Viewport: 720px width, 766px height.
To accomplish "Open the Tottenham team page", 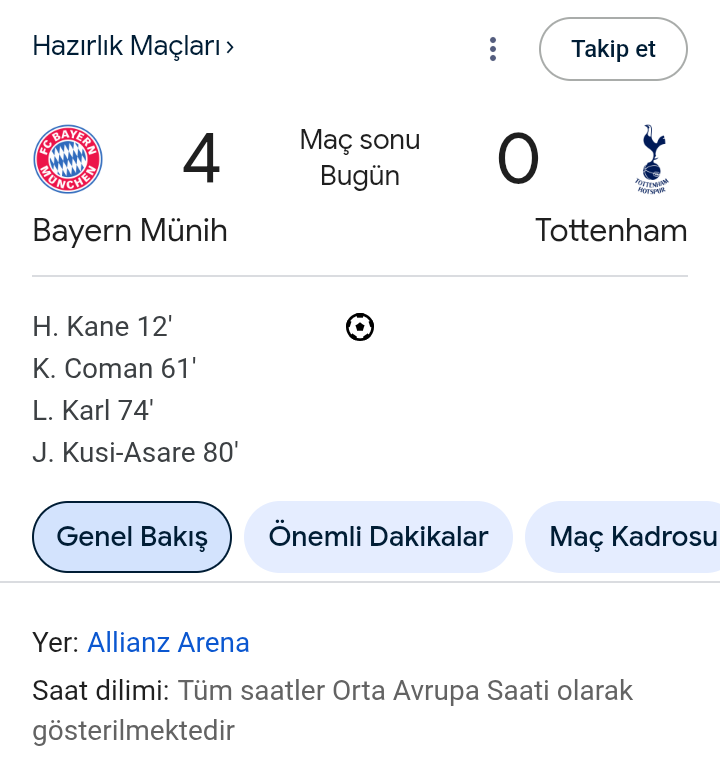I will click(x=610, y=231).
